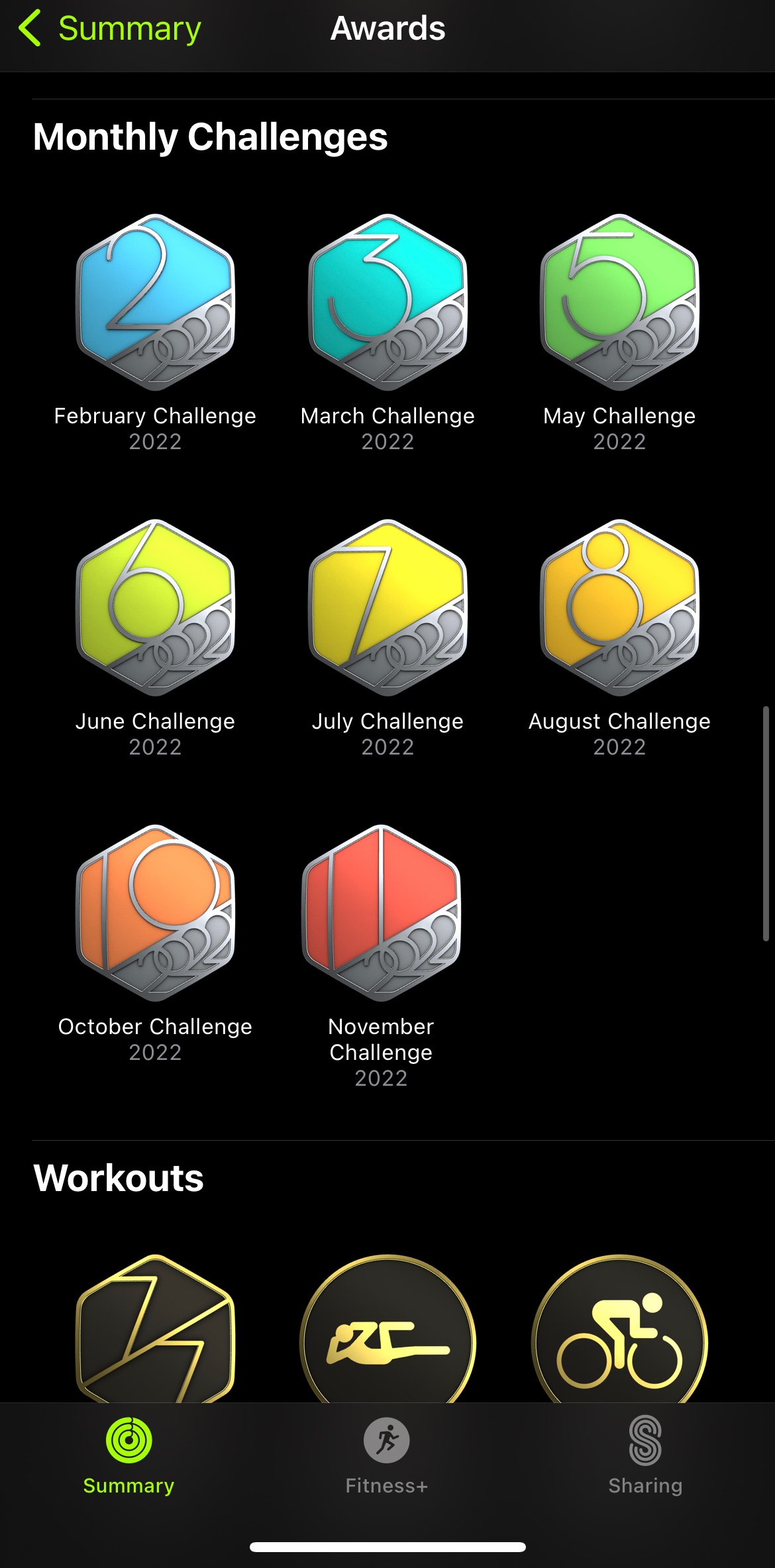View the March Challenge 2022 badge
The height and width of the screenshot is (1568, 775).
click(x=387, y=303)
